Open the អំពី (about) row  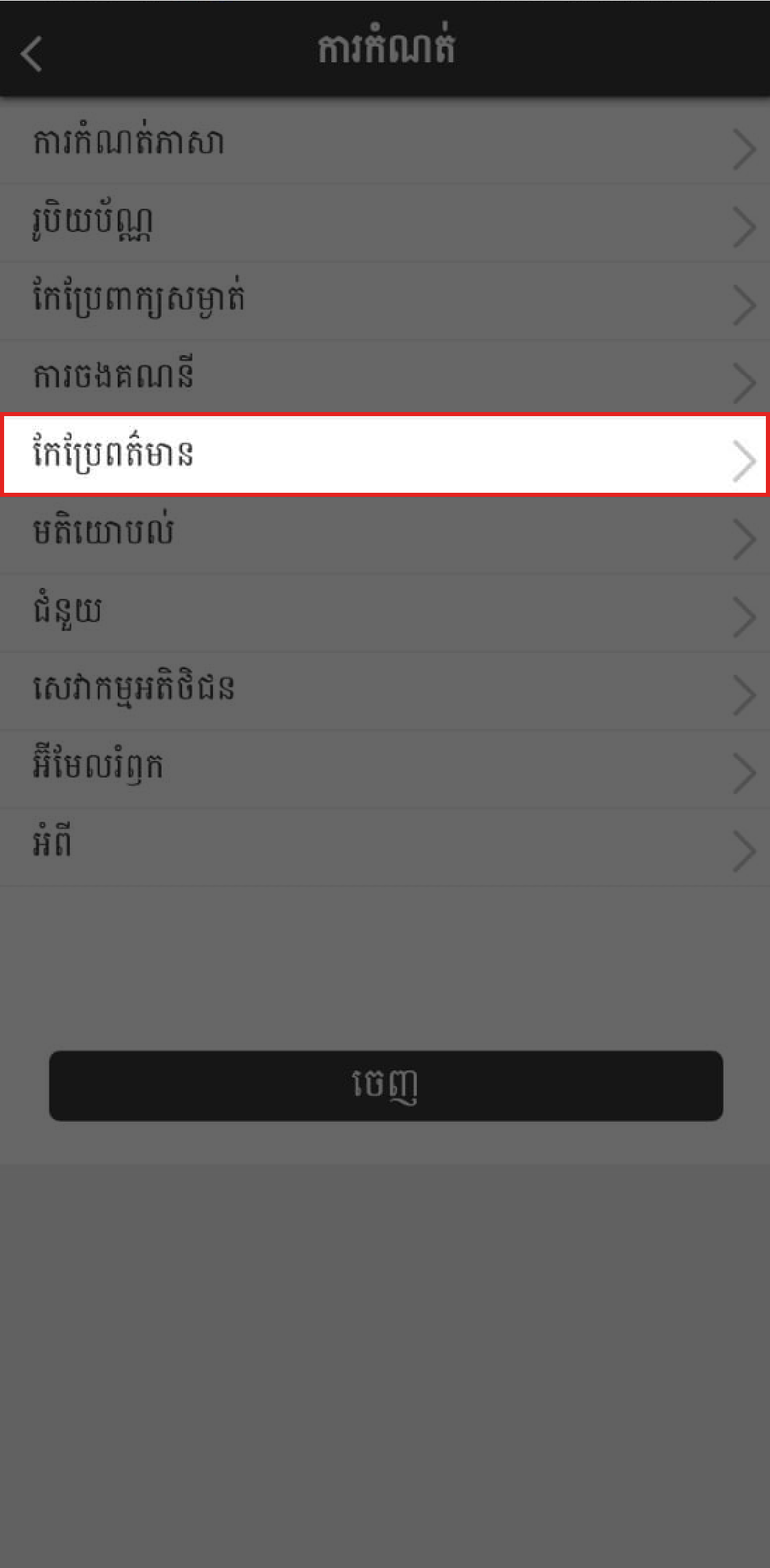(385, 847)
